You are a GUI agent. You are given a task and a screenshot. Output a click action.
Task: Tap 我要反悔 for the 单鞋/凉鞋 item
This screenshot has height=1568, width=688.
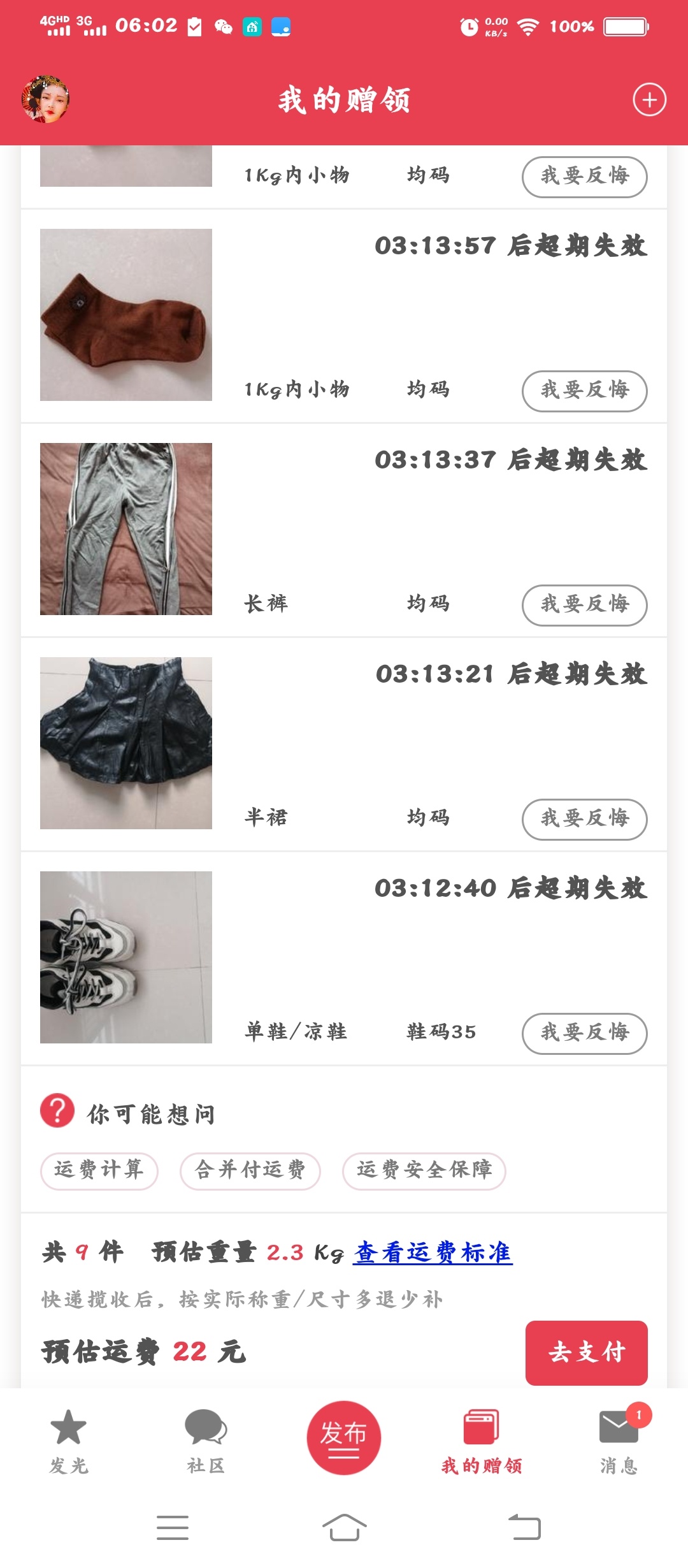tap(584, 1033)
